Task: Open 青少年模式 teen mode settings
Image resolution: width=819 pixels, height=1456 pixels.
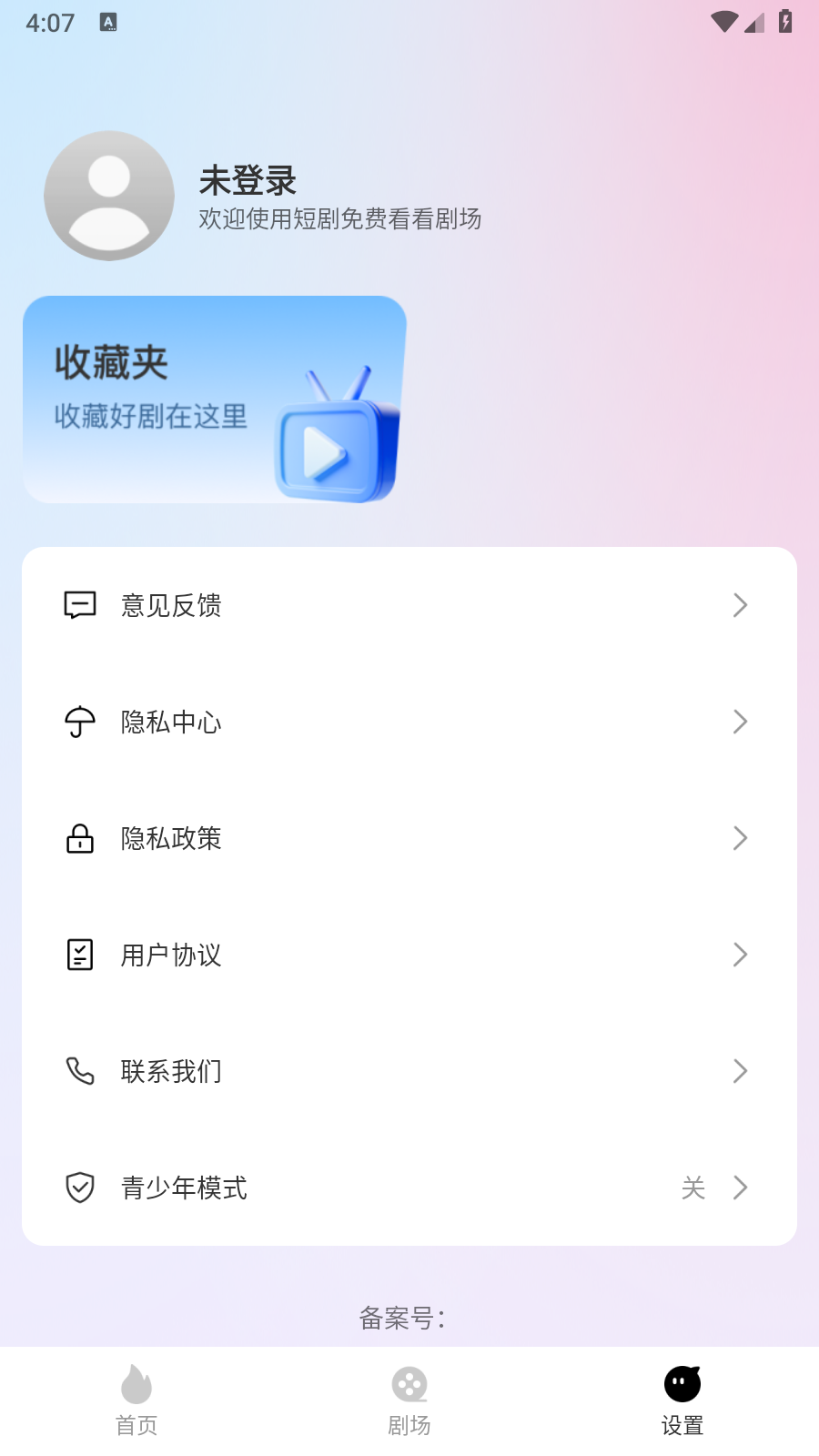Action: coord(409,1188)
